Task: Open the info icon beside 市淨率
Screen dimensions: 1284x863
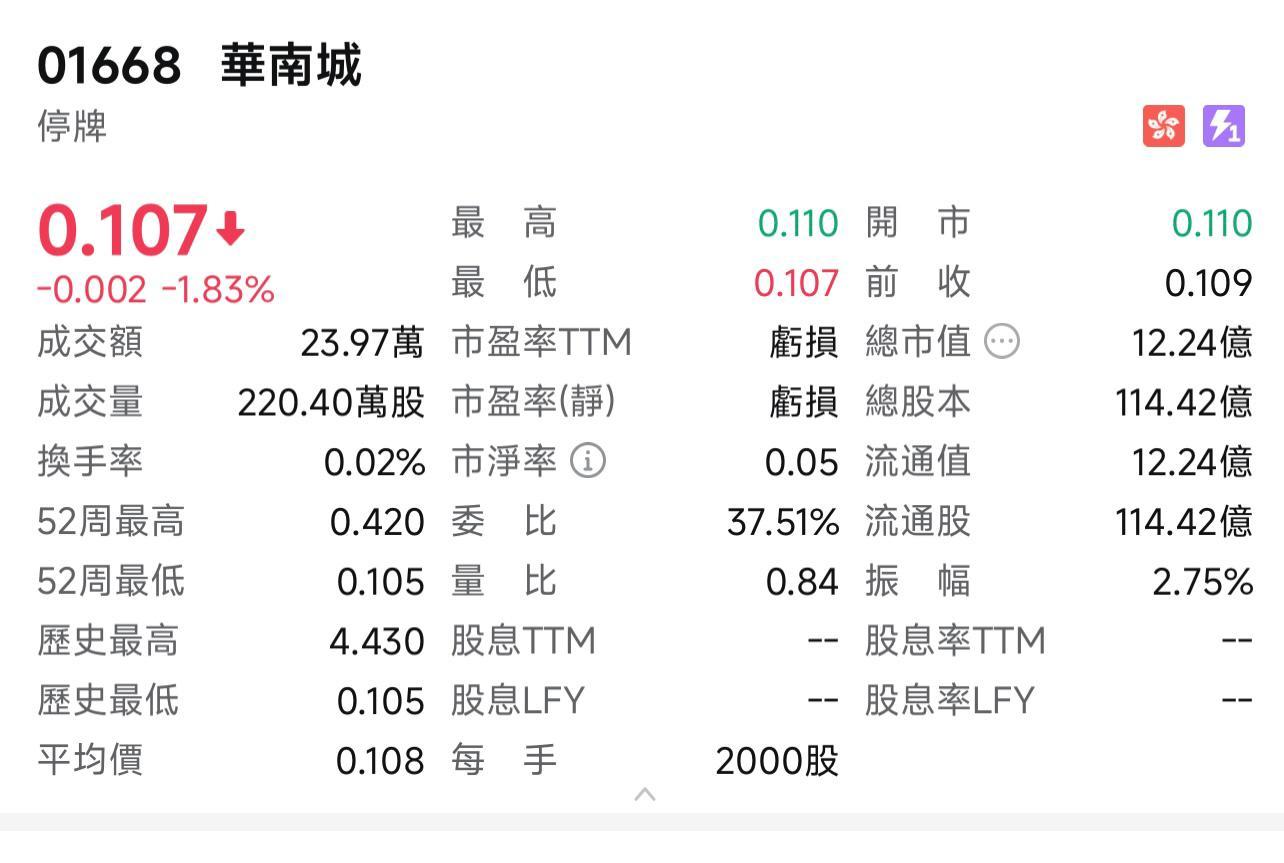Action: coord(588,461)
